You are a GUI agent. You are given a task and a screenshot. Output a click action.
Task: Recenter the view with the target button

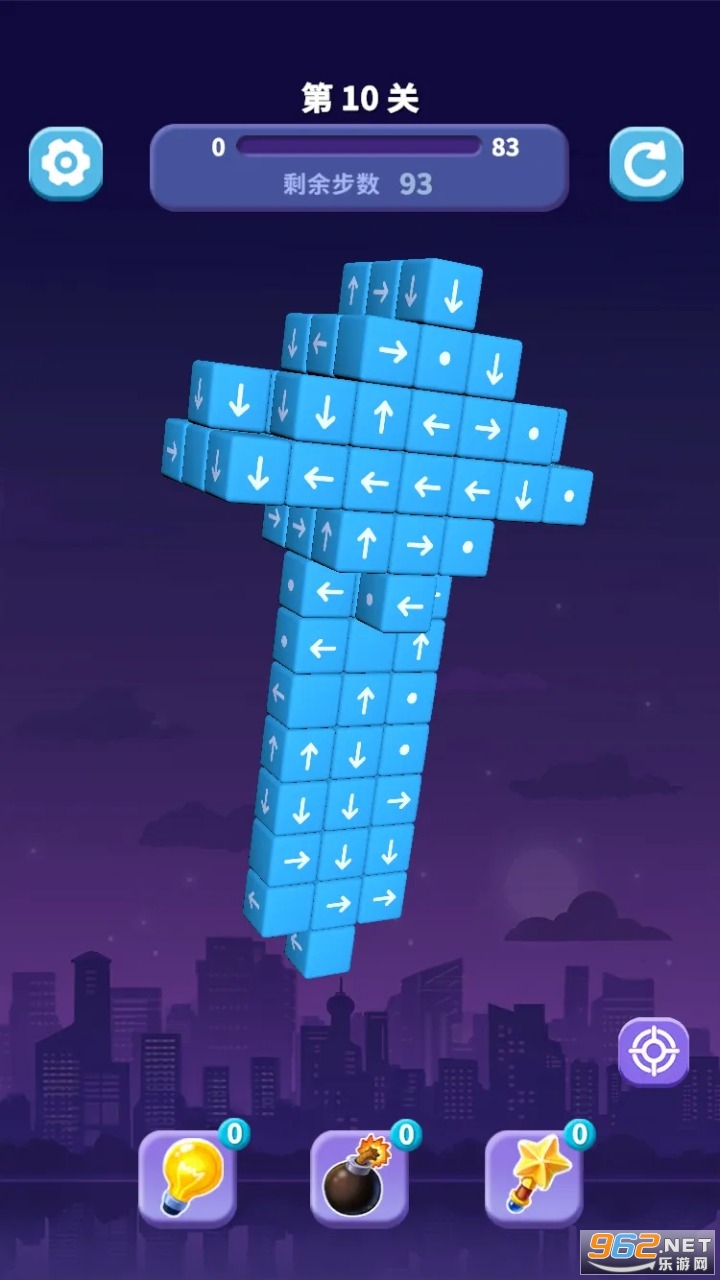click(x=654, y=1051)
